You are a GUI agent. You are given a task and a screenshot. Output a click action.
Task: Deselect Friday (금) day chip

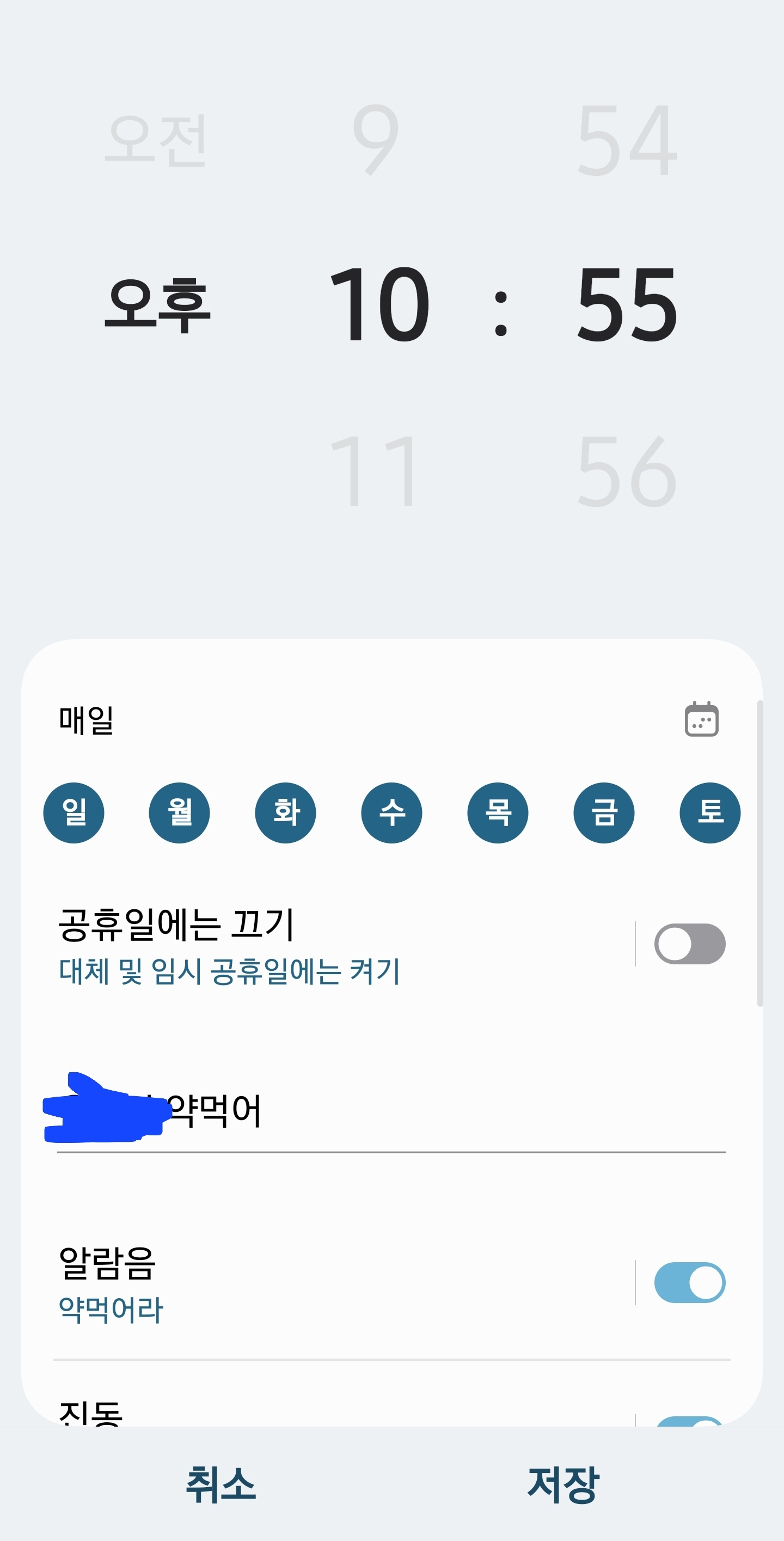[604, 812]
